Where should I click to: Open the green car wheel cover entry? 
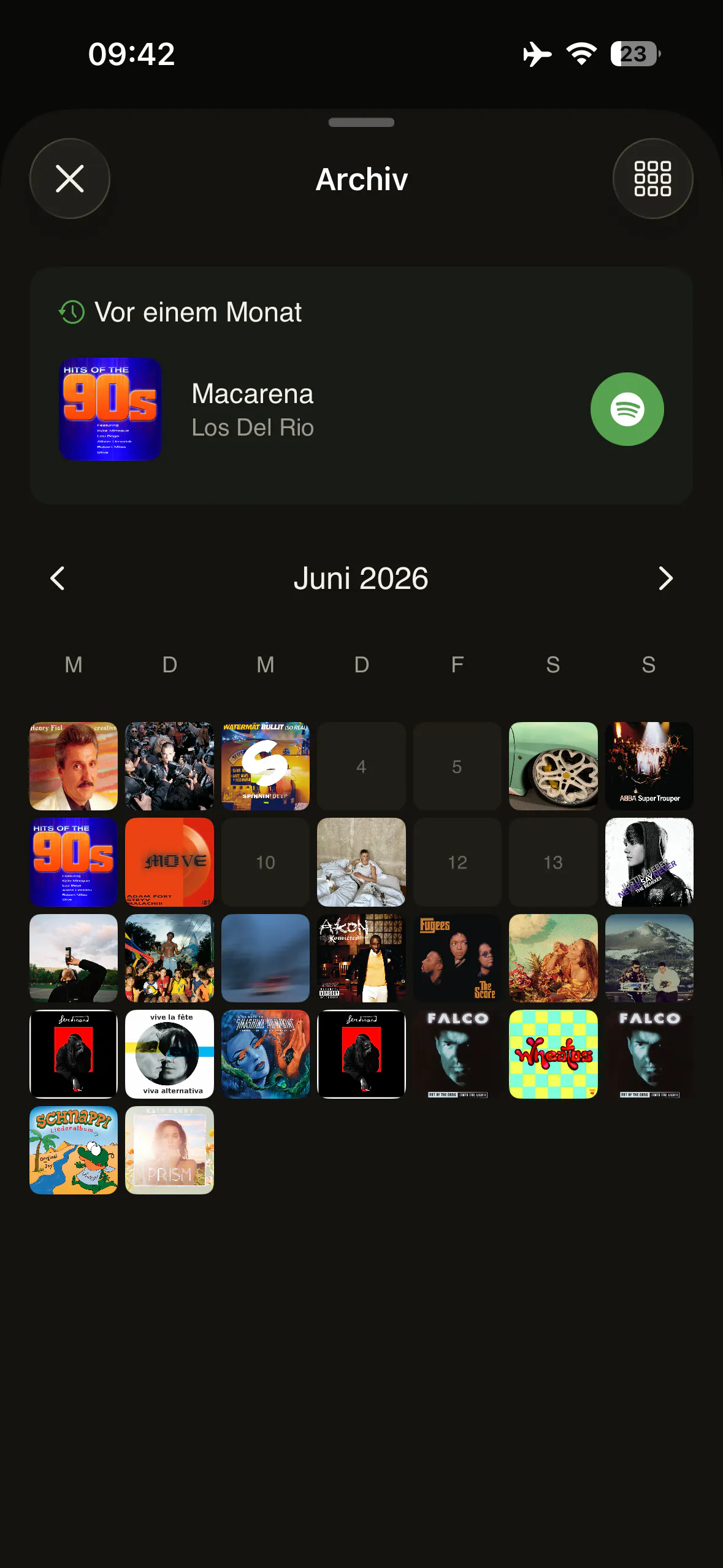point(553,766)
